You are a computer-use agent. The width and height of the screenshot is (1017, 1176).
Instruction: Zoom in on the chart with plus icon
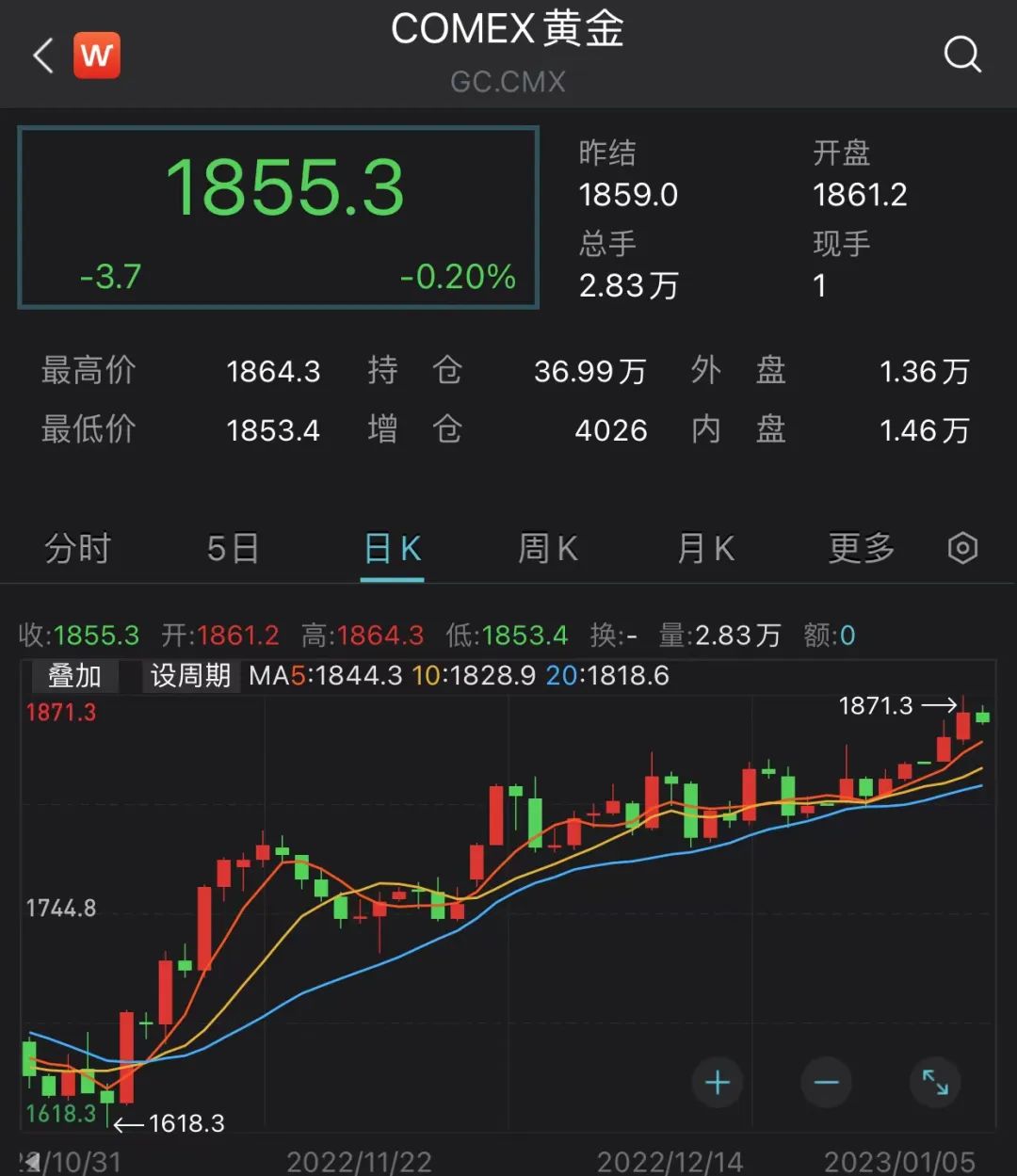point(718,1083)
